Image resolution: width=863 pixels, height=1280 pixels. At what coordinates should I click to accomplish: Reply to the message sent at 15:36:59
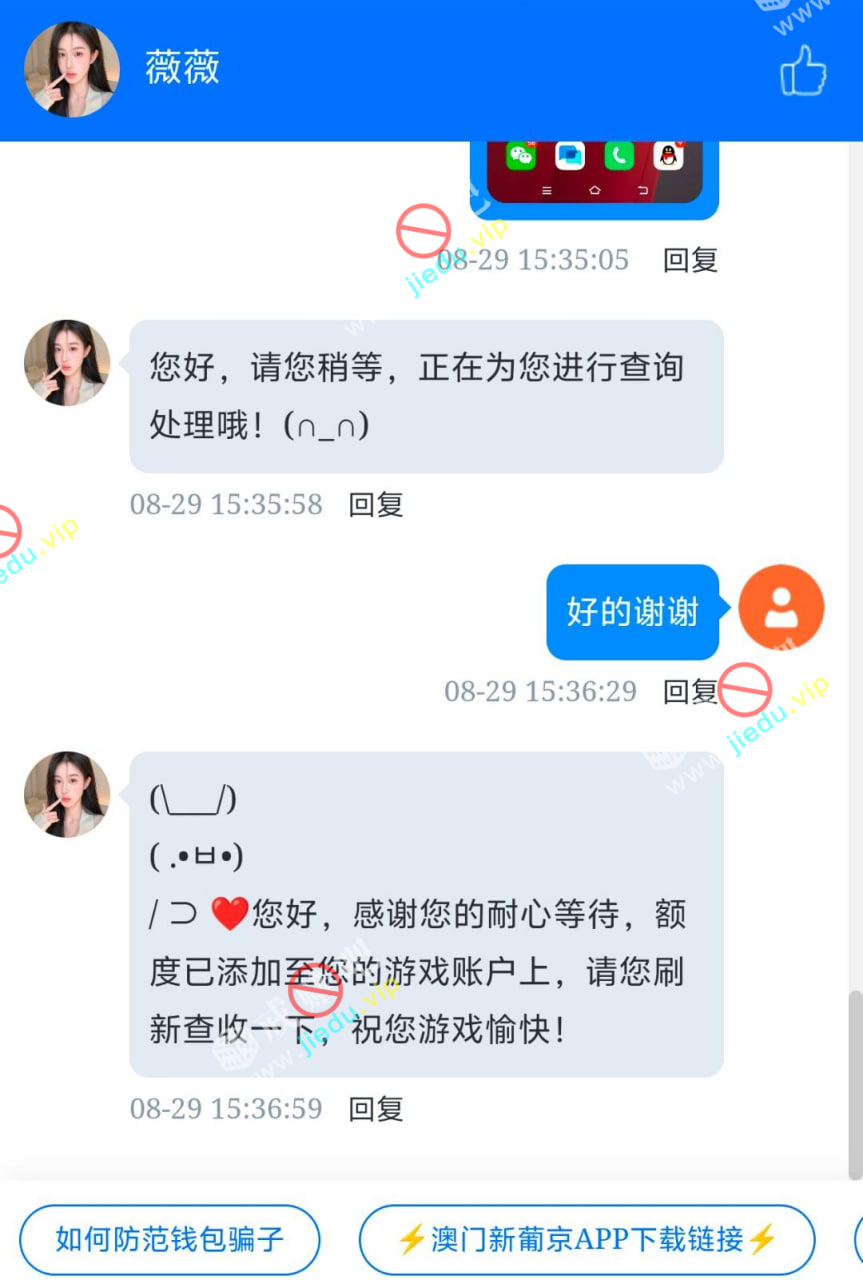click(375, 1109)
